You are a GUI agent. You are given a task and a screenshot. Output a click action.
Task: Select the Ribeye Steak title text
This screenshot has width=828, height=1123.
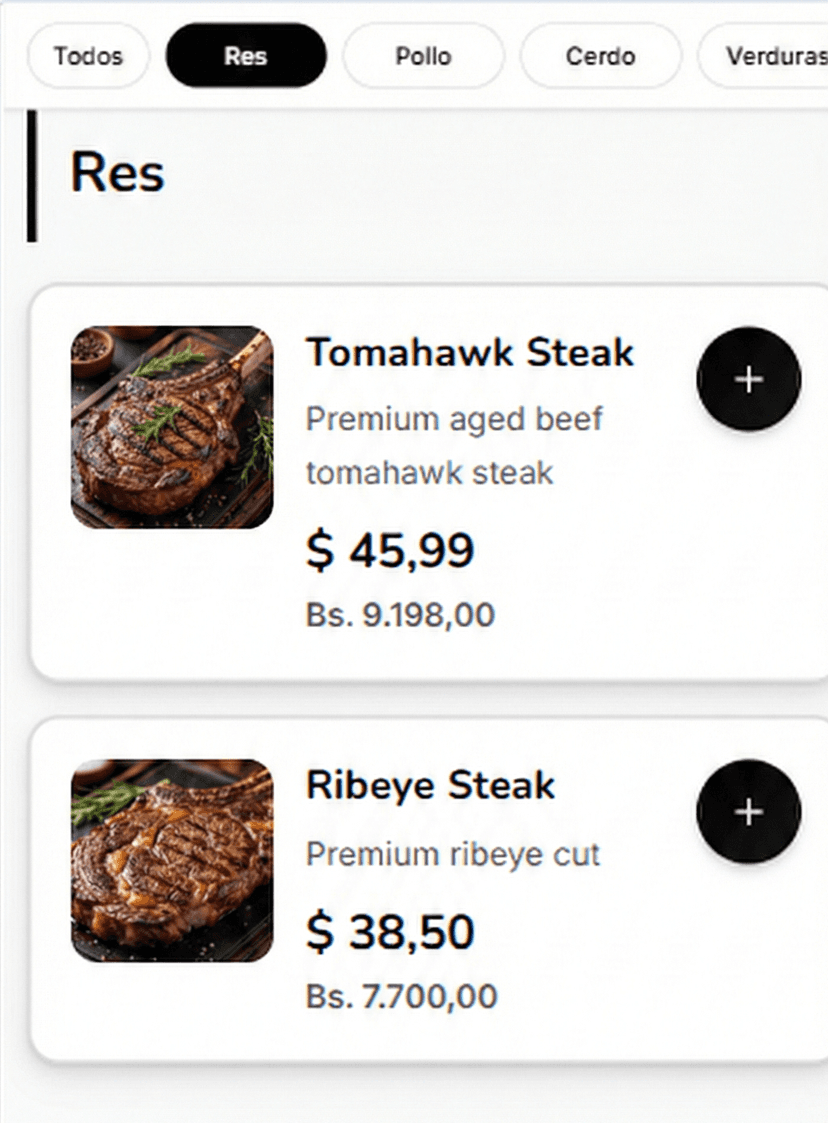(x=430, y=786)
